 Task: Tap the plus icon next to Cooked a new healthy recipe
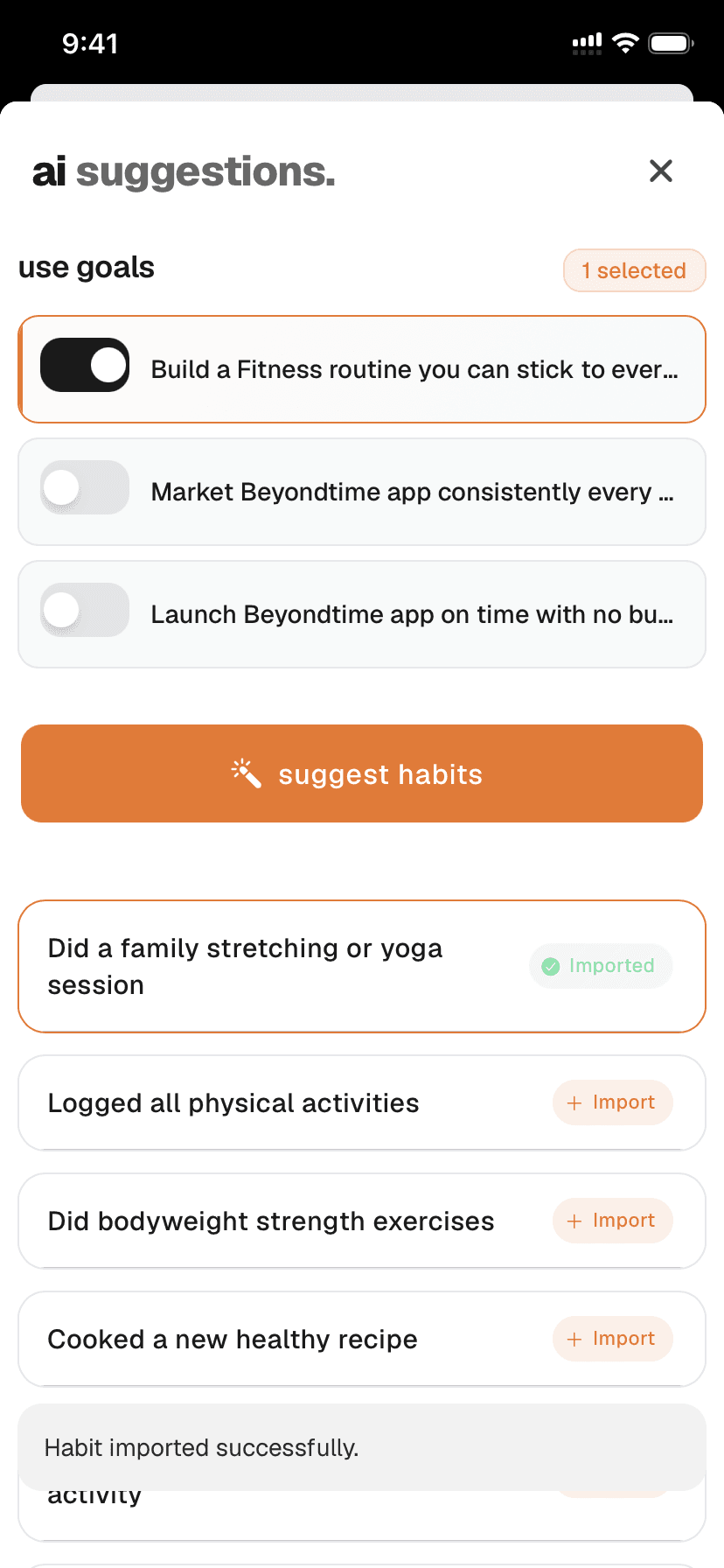574,1339
